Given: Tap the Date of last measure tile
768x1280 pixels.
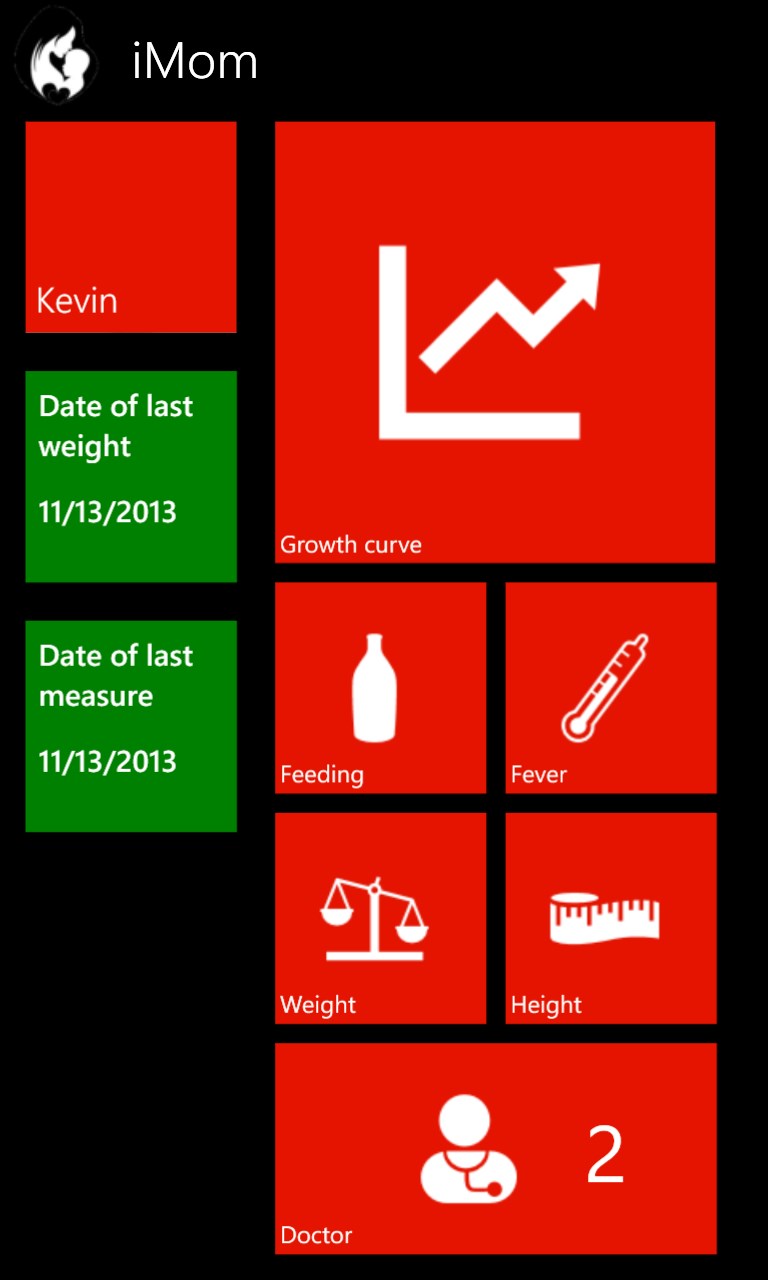Looking at the screenshot, I should click(131, 726).
